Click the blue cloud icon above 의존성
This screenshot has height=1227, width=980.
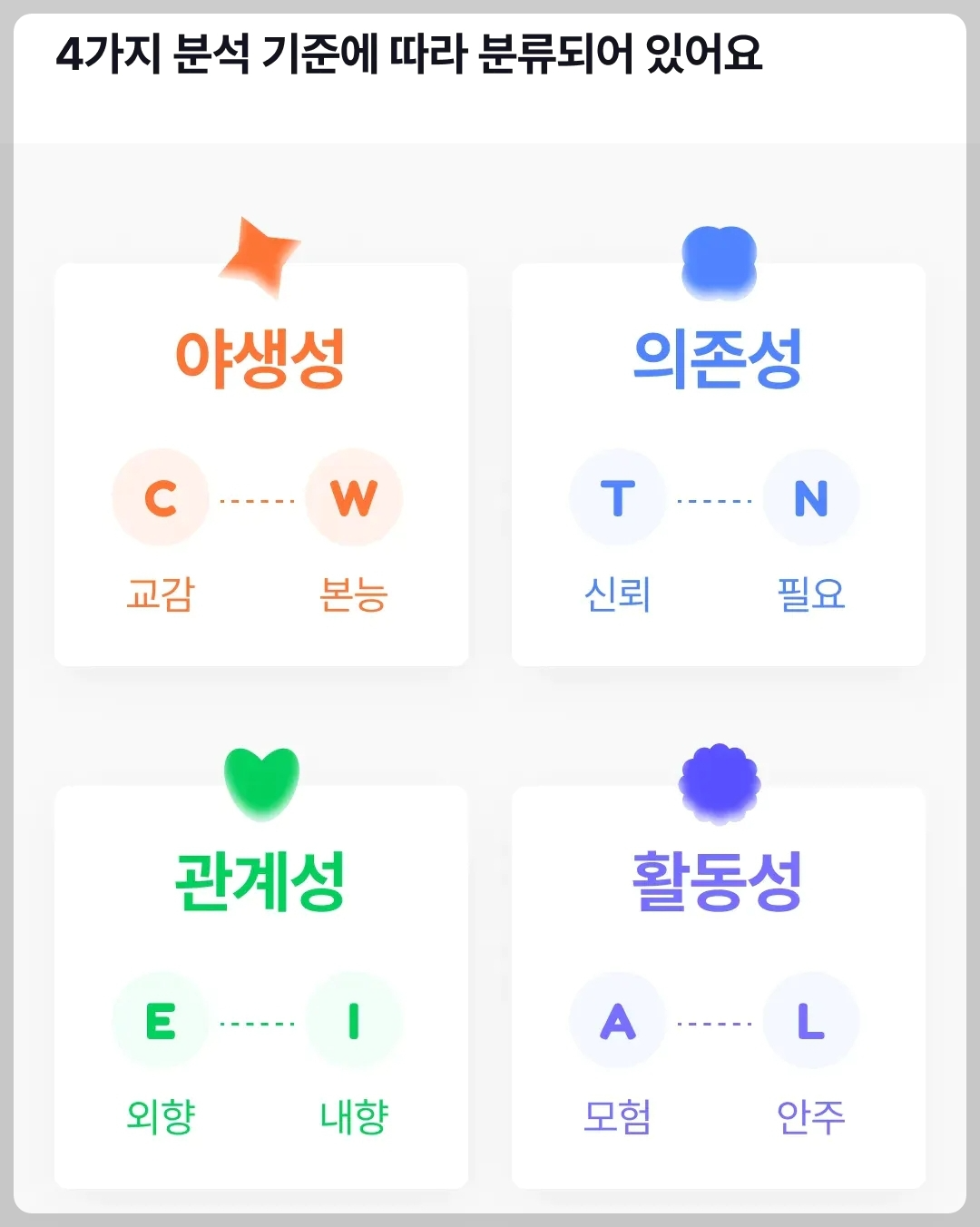click(720, 265)
